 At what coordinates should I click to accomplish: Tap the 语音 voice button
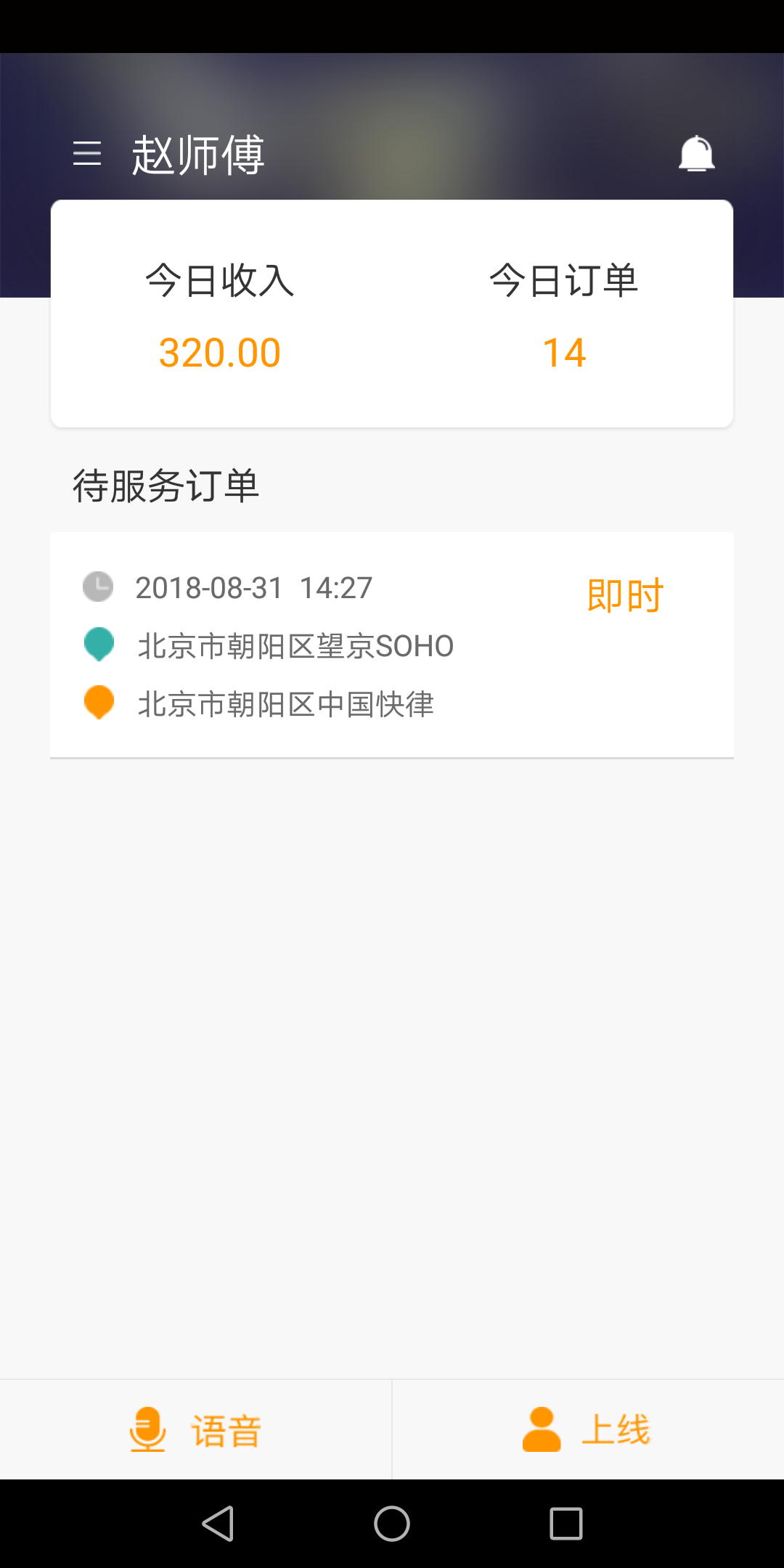[196, 1430]
